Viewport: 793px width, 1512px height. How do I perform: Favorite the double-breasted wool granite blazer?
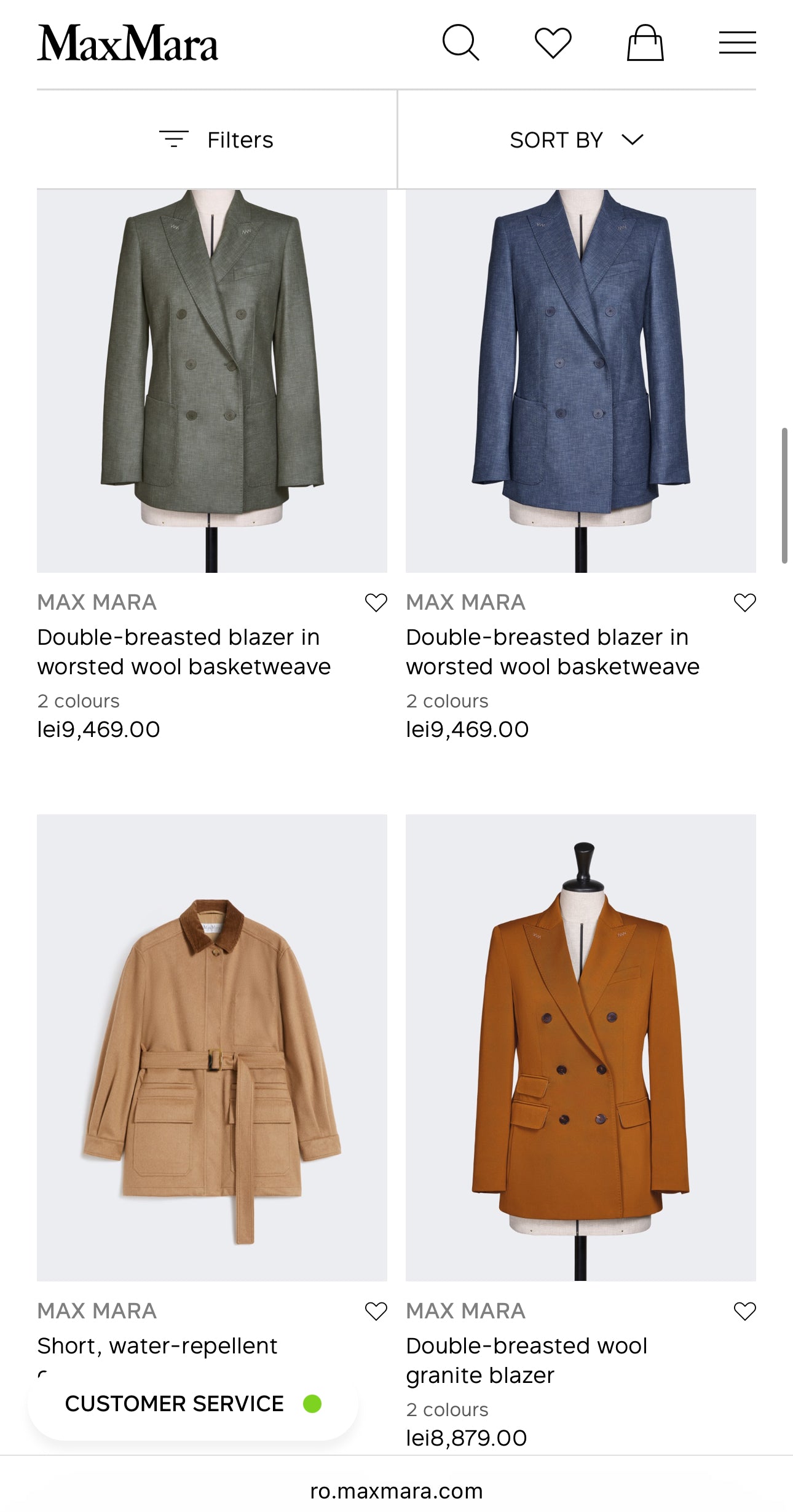coord(744,1311)
